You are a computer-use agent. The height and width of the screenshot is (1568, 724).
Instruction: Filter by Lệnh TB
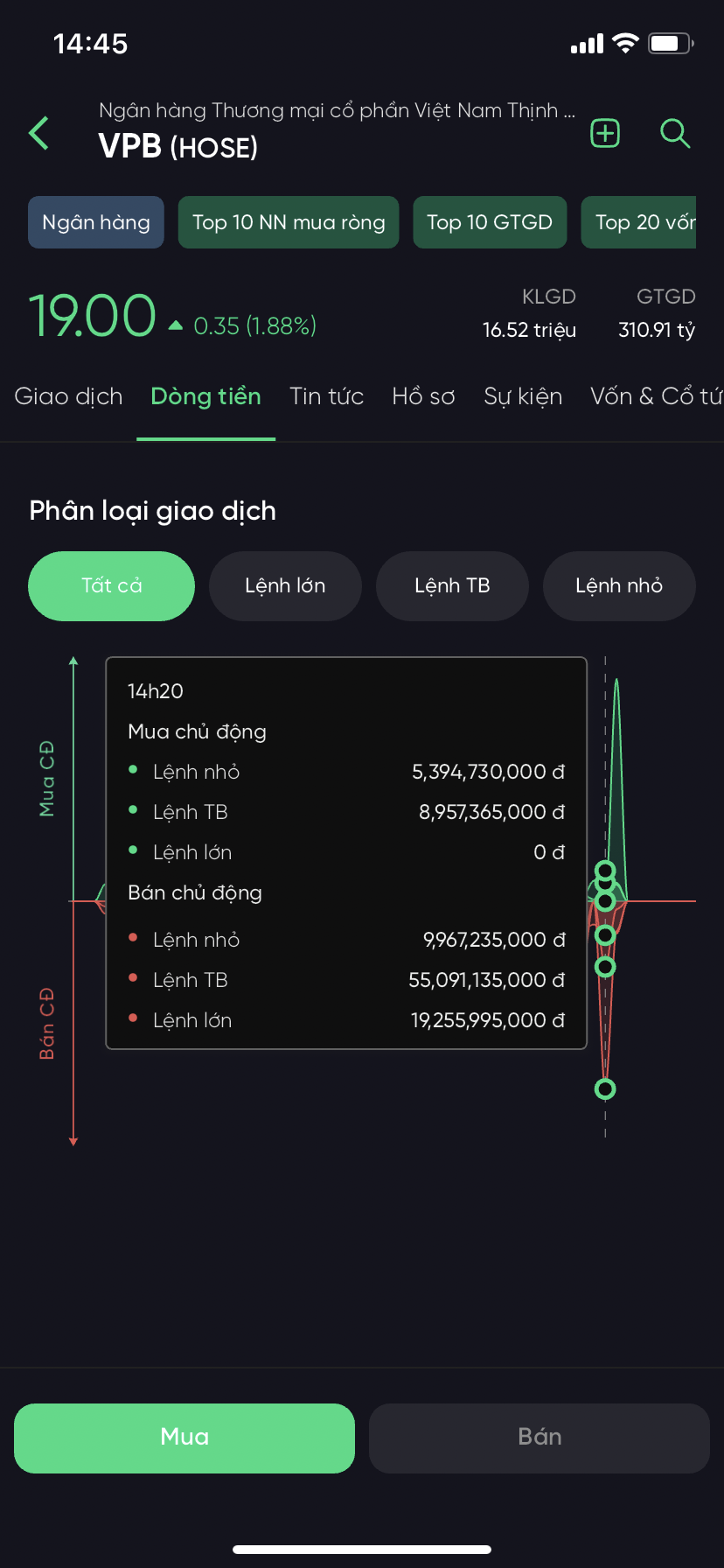tap(452, 585)
